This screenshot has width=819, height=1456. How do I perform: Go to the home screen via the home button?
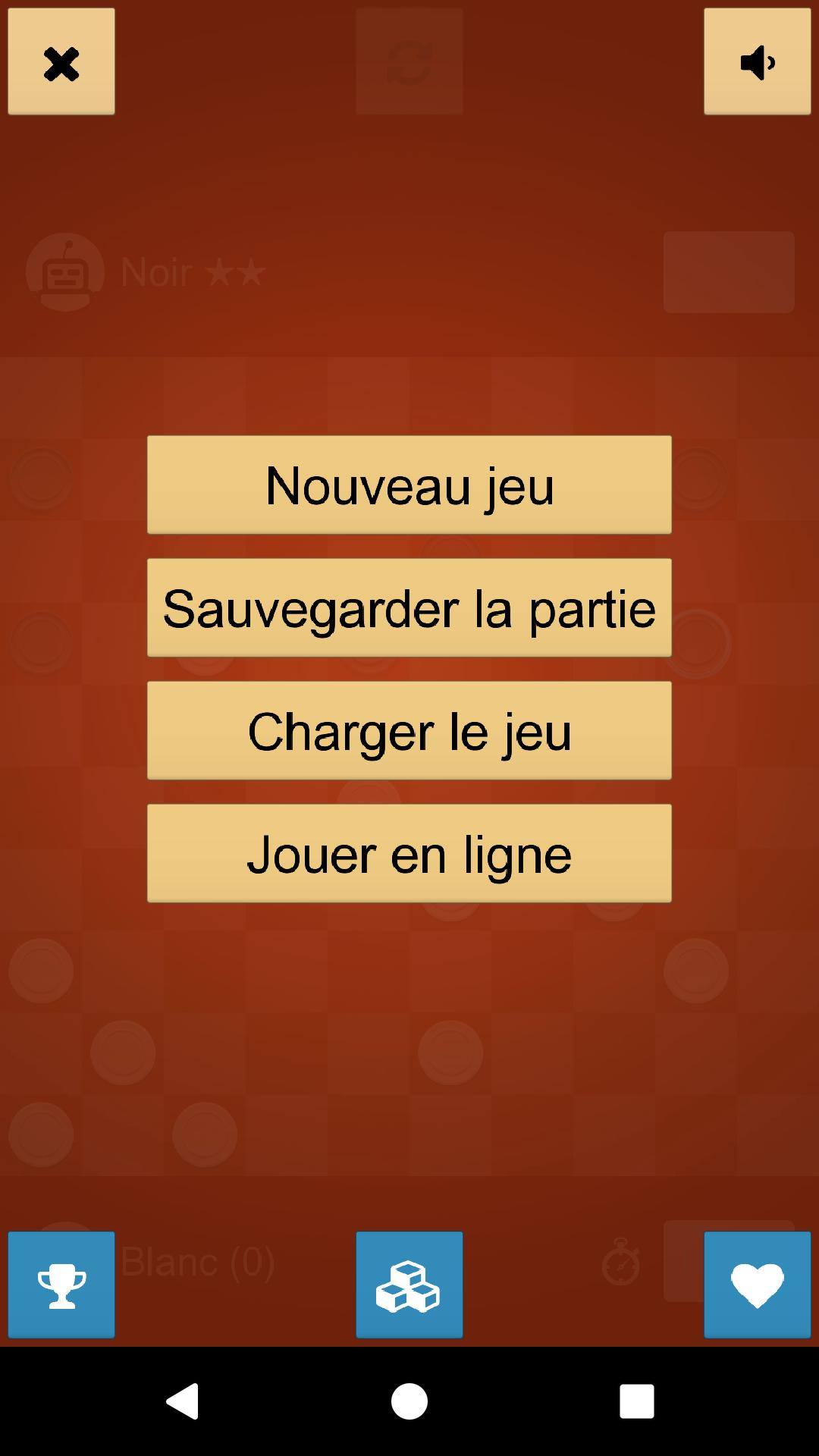pyautogui.click(x=409, y=1401)
